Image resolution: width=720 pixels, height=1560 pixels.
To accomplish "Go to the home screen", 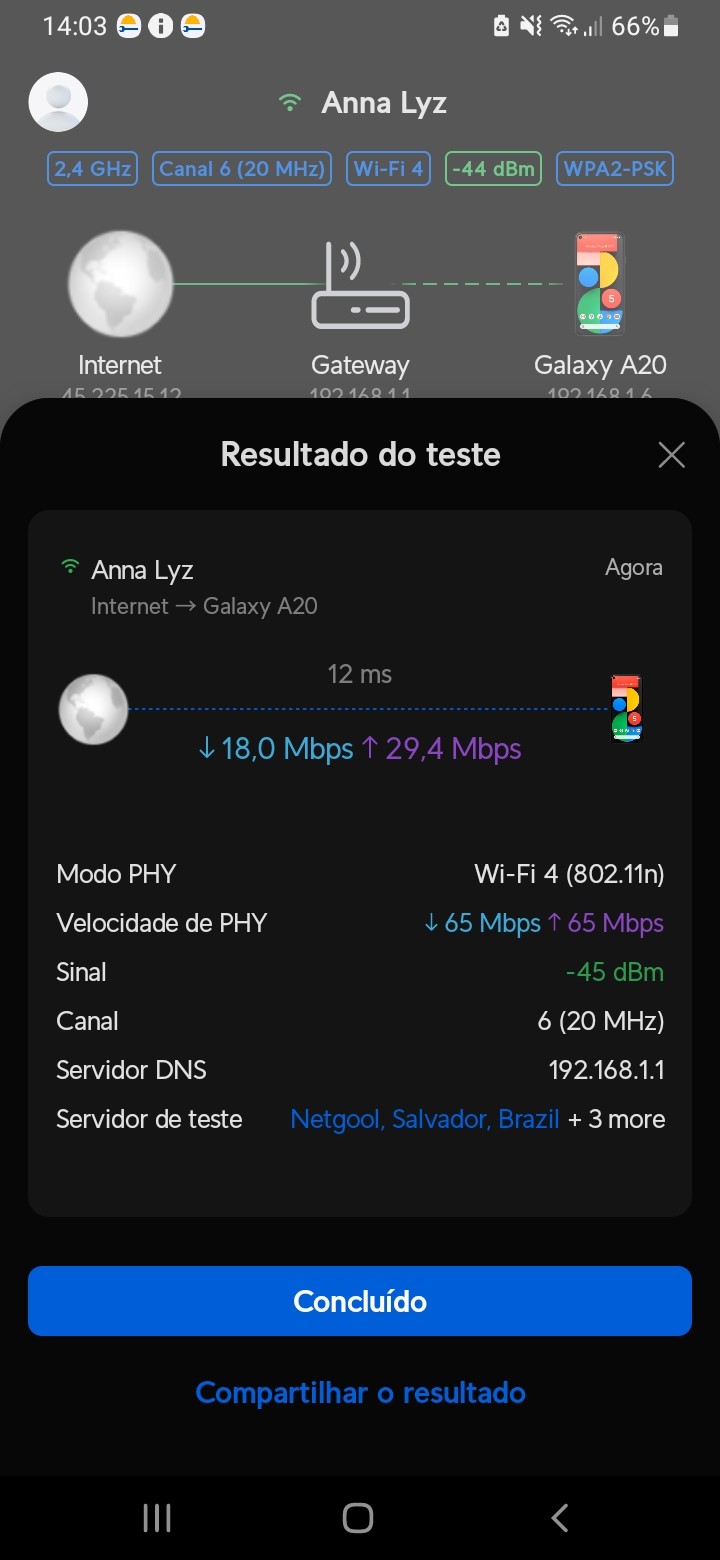I will pyautogui.click(x=358, y=1518).
